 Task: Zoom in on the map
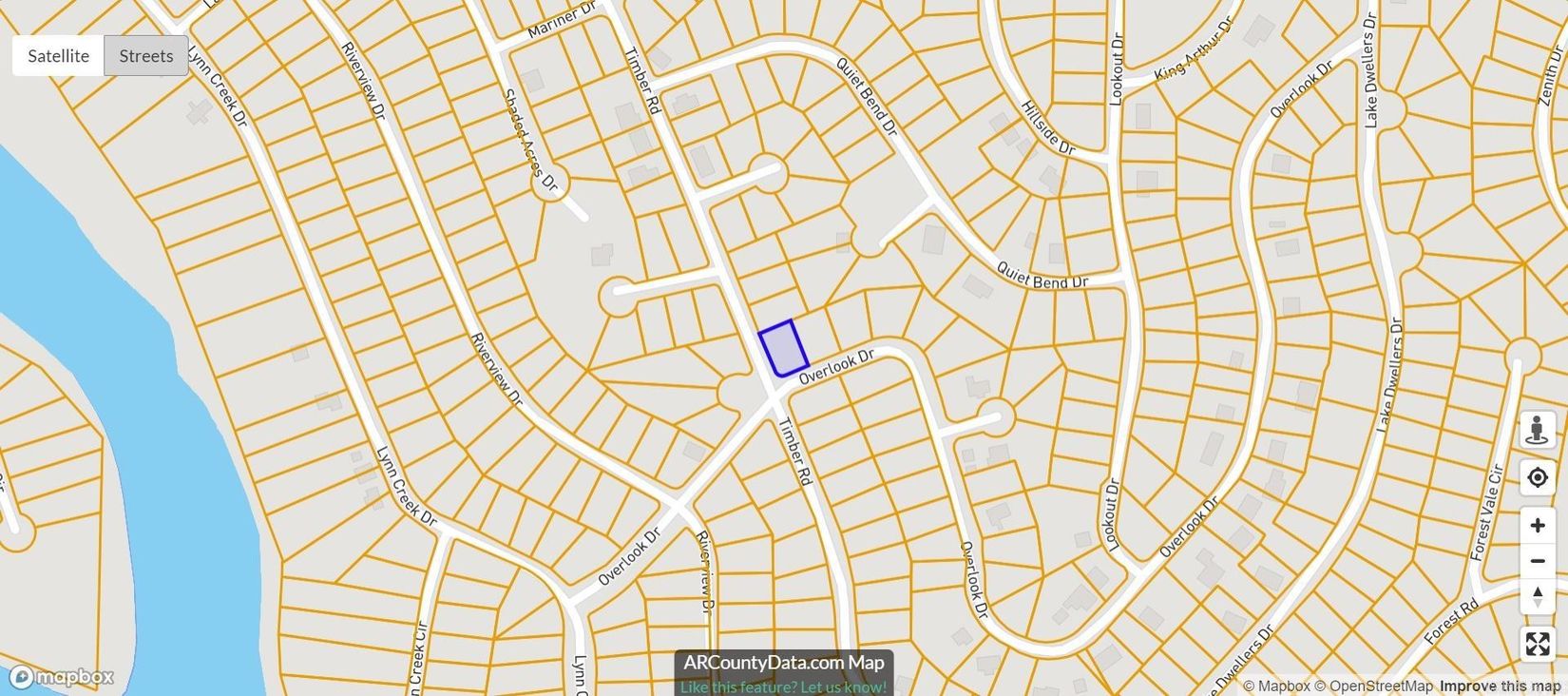pos(1537,526)
